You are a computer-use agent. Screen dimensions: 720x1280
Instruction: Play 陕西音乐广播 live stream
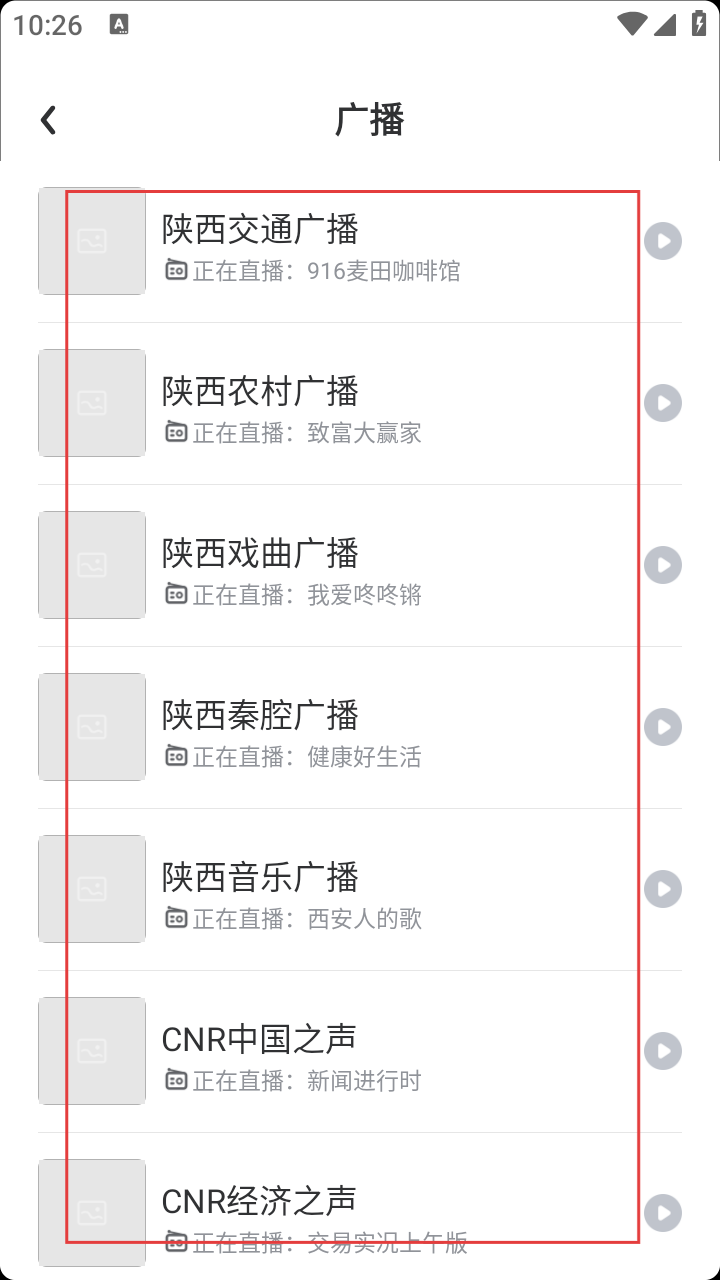pos(662,889)
